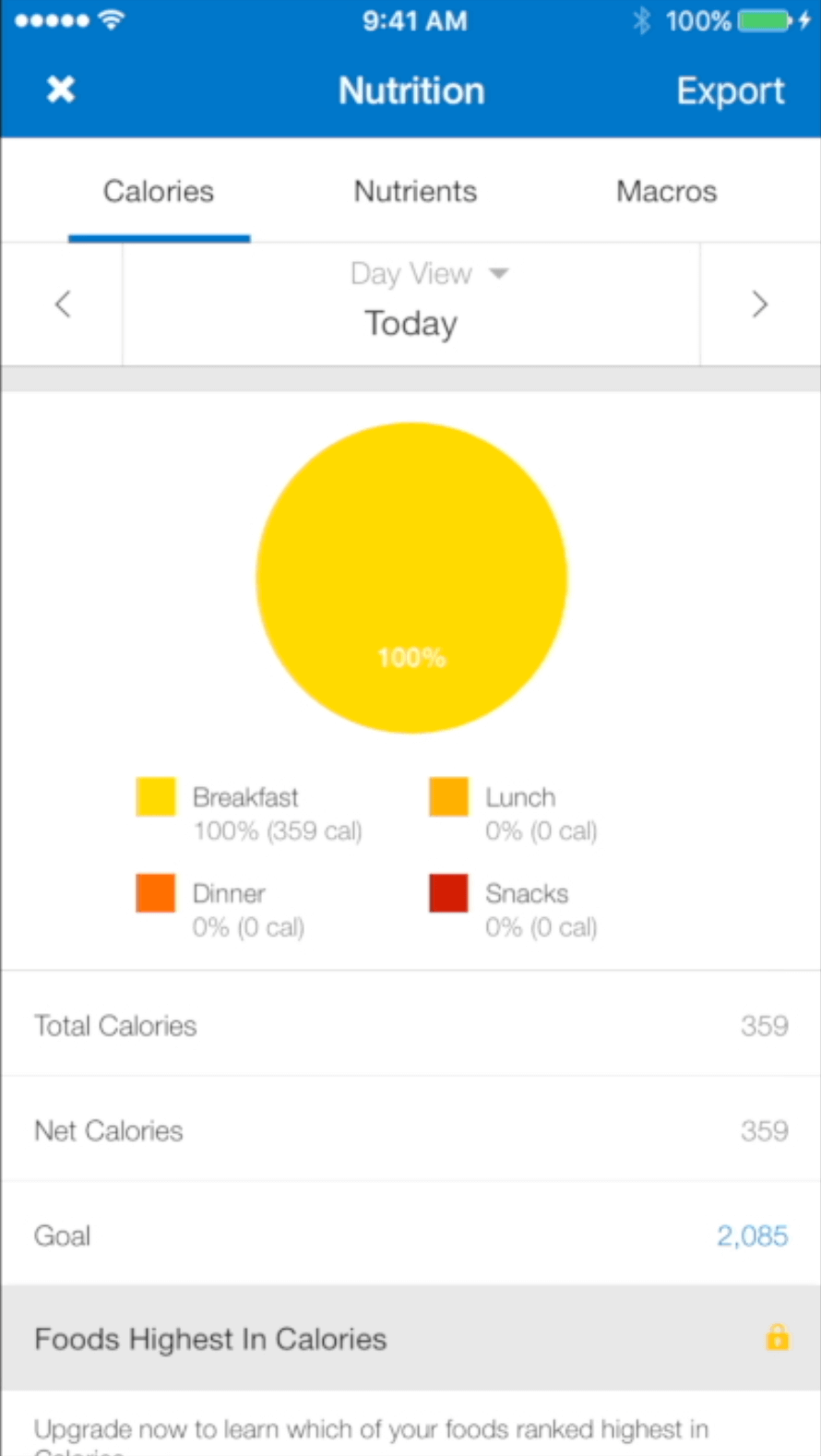Viewport: 821px width, 1456px height.
Task: Go to the previous day
Action: [x=63, y=304]
